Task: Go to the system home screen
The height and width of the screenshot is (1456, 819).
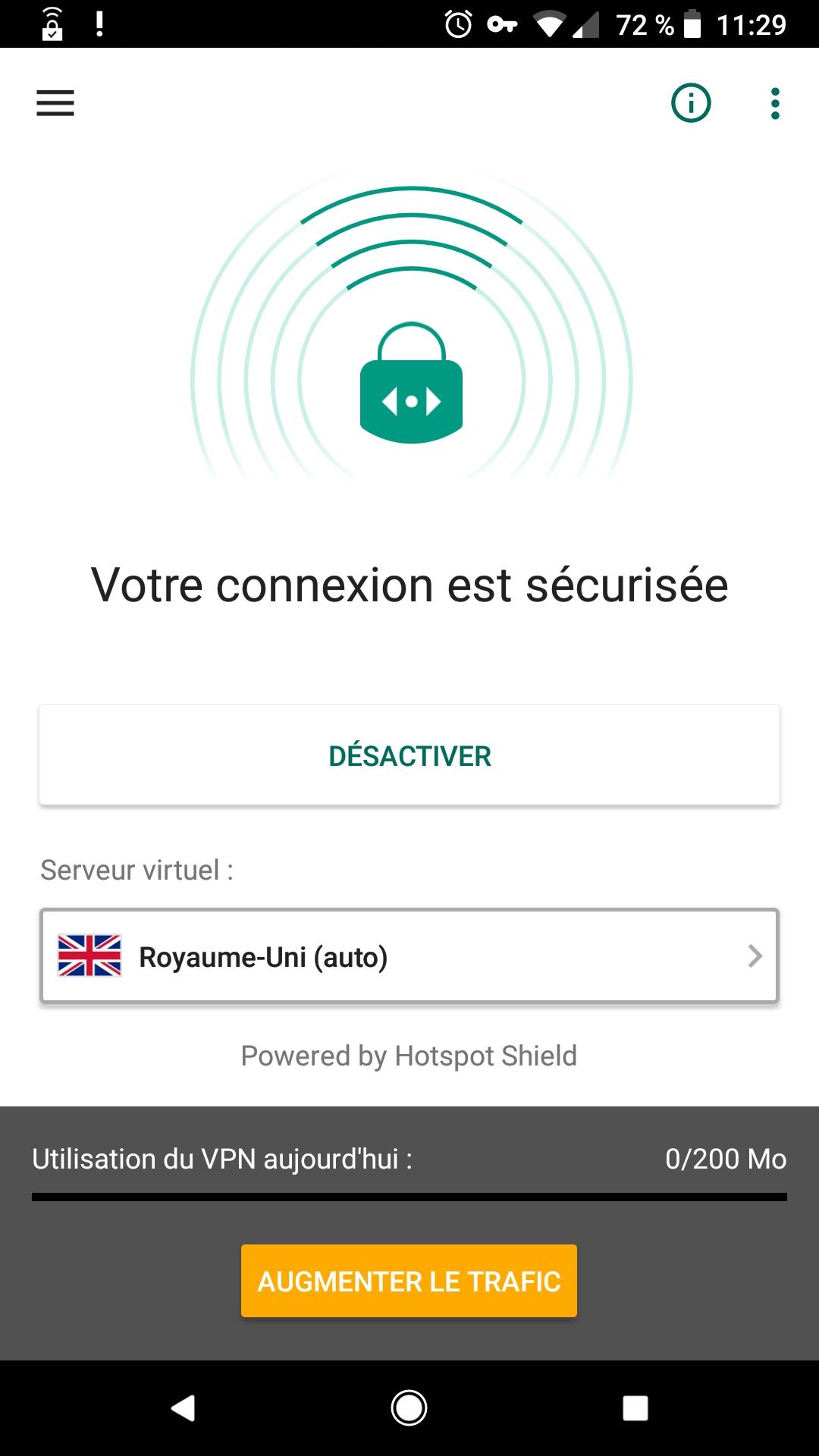Action: point(409,1408)
